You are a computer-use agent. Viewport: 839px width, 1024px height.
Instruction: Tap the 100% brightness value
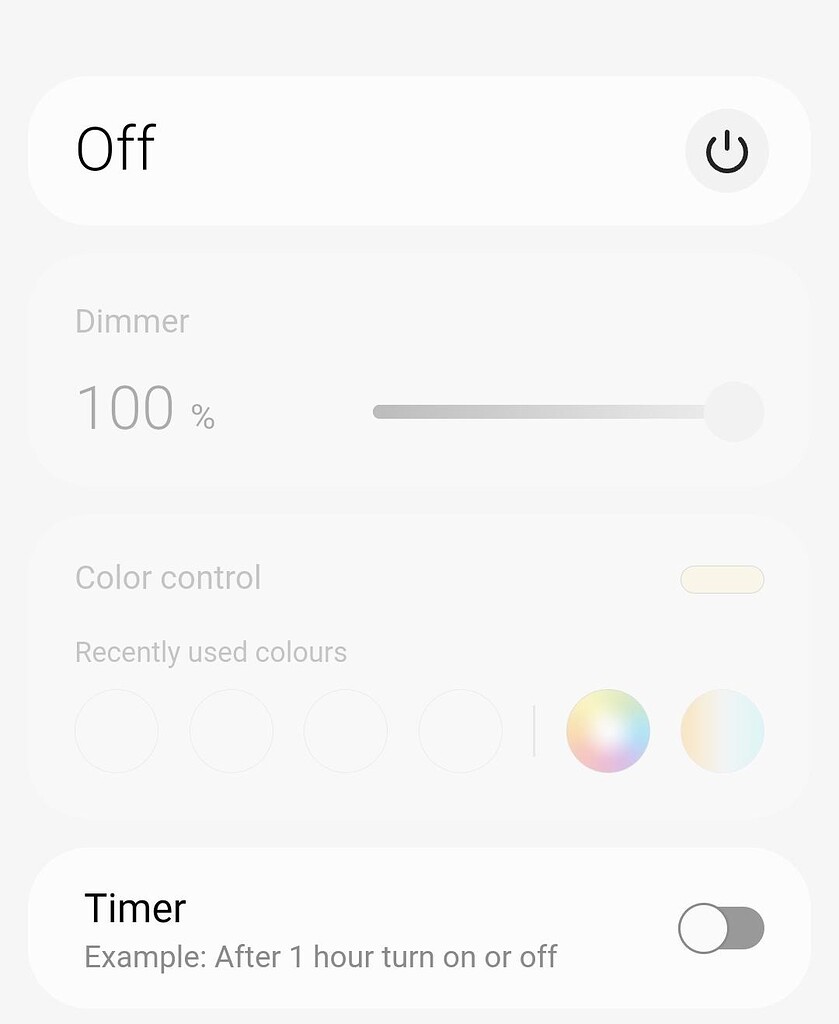pyautogui.click(x=145, y=407)
